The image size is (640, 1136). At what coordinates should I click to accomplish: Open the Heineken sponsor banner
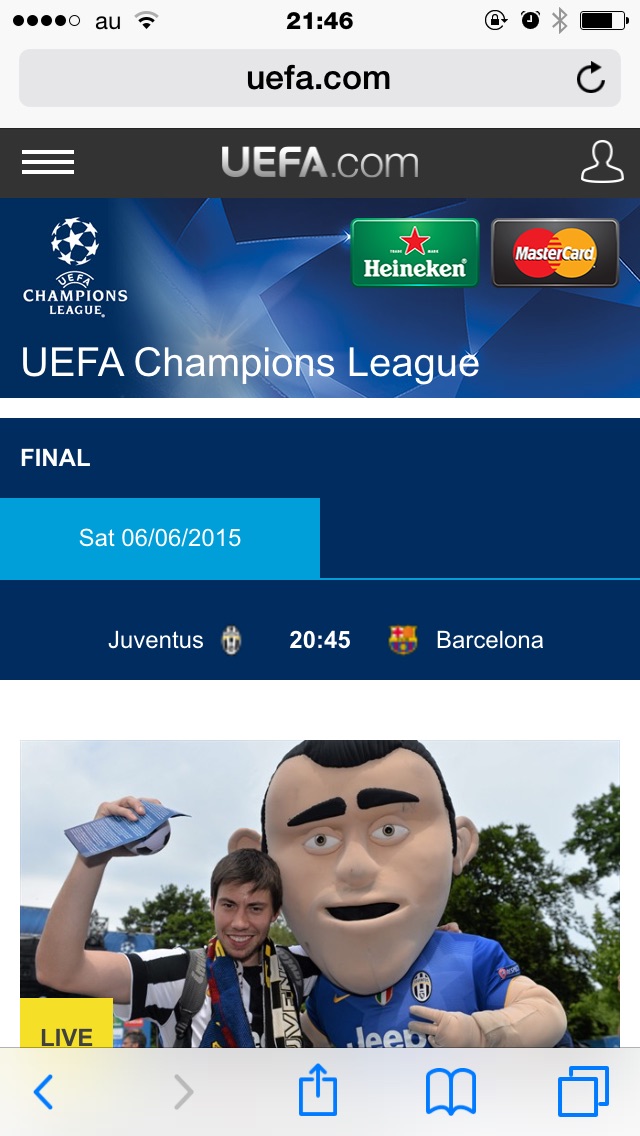click(415, 253)
